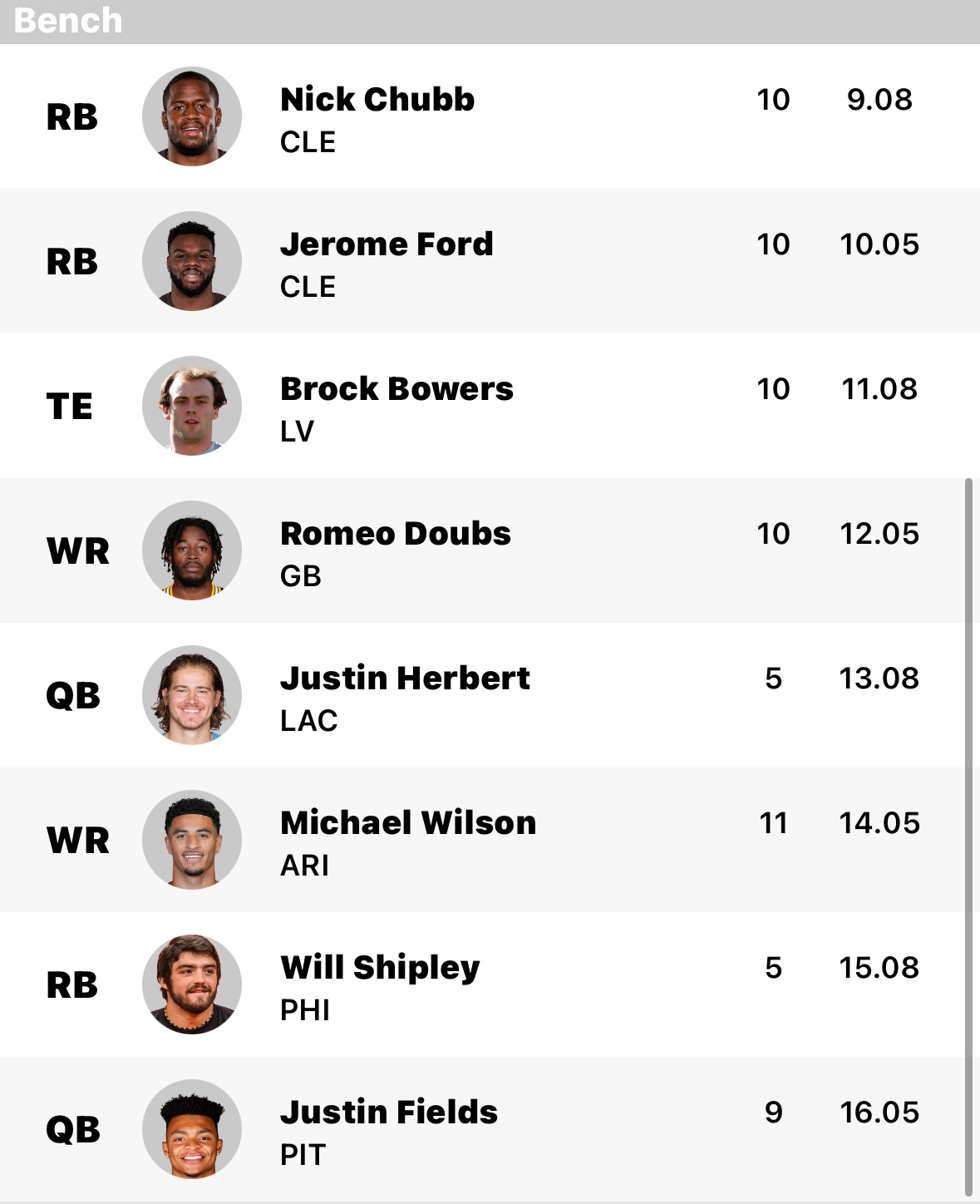View Jerome Ford's player details
980x1204 pixels.
click(387, 244)
